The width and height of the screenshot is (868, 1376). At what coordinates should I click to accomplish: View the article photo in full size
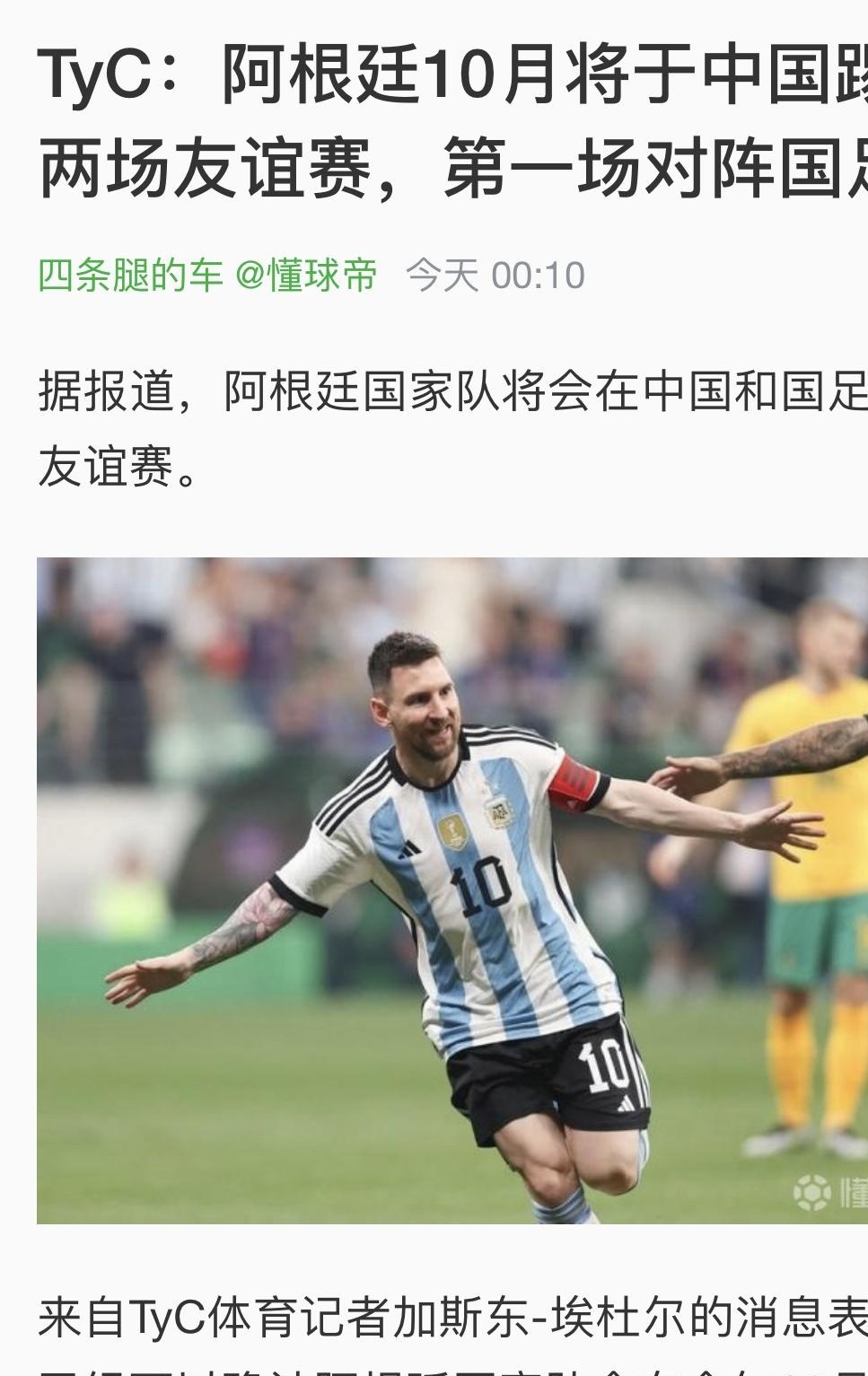point(452,890)
